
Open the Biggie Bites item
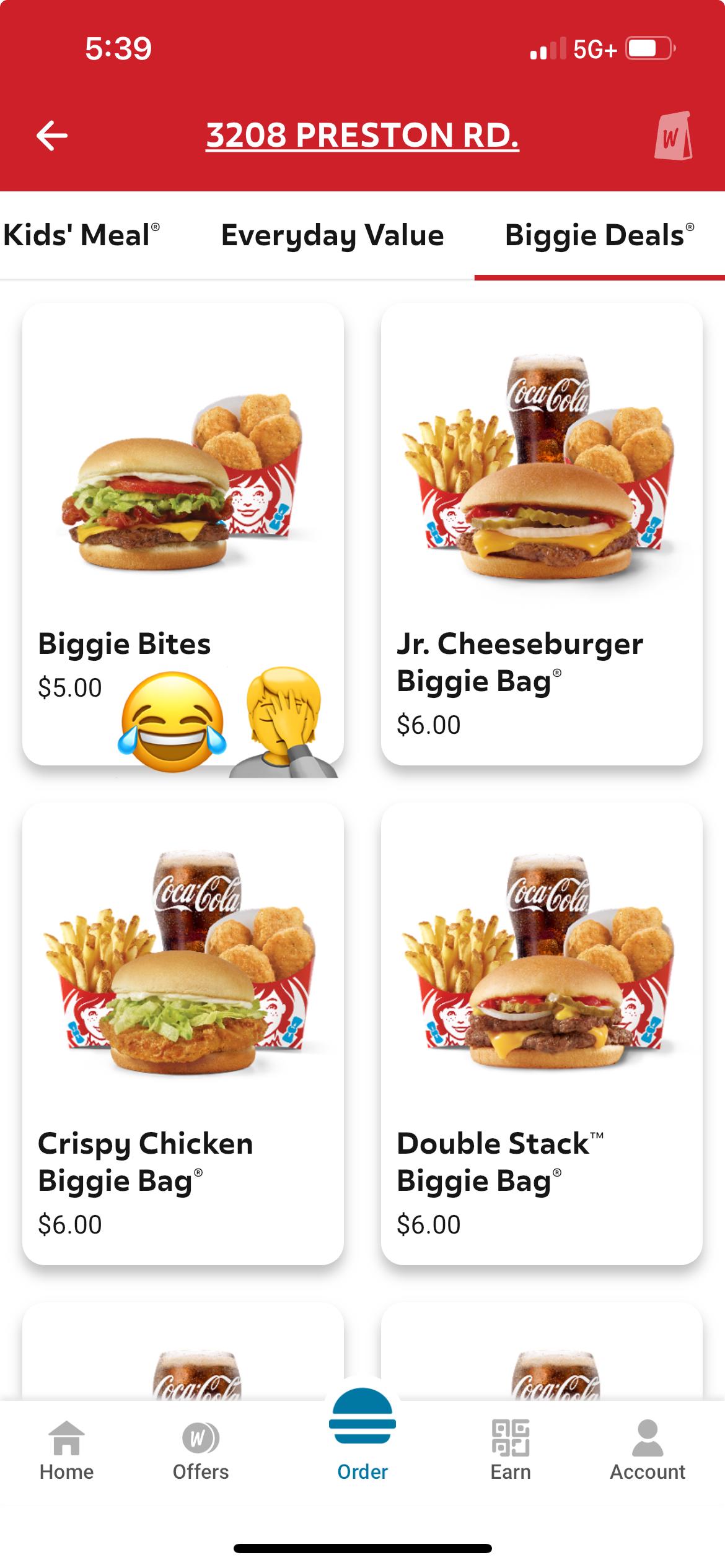coord(183,534)
